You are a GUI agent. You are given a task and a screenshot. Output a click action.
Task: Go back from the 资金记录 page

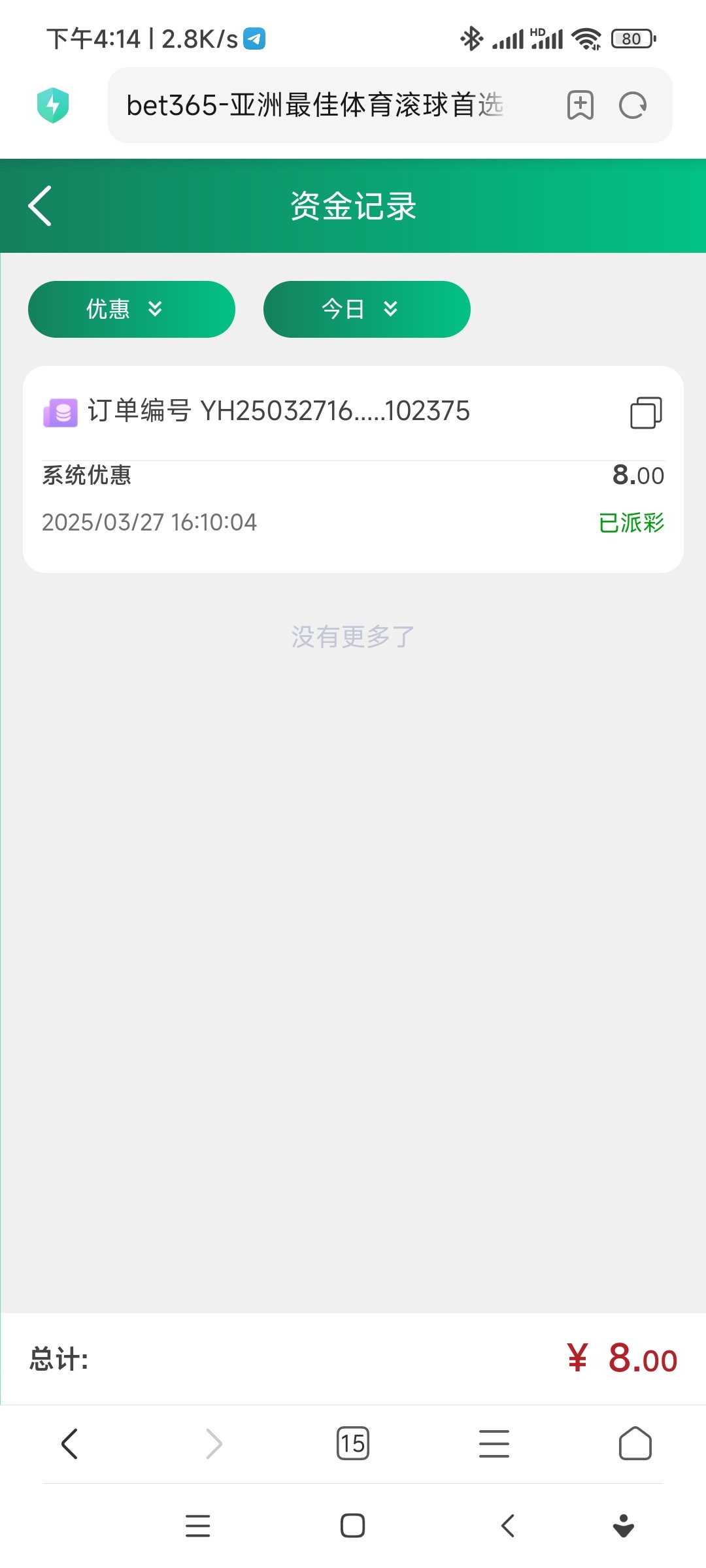[x=41, y=206]
